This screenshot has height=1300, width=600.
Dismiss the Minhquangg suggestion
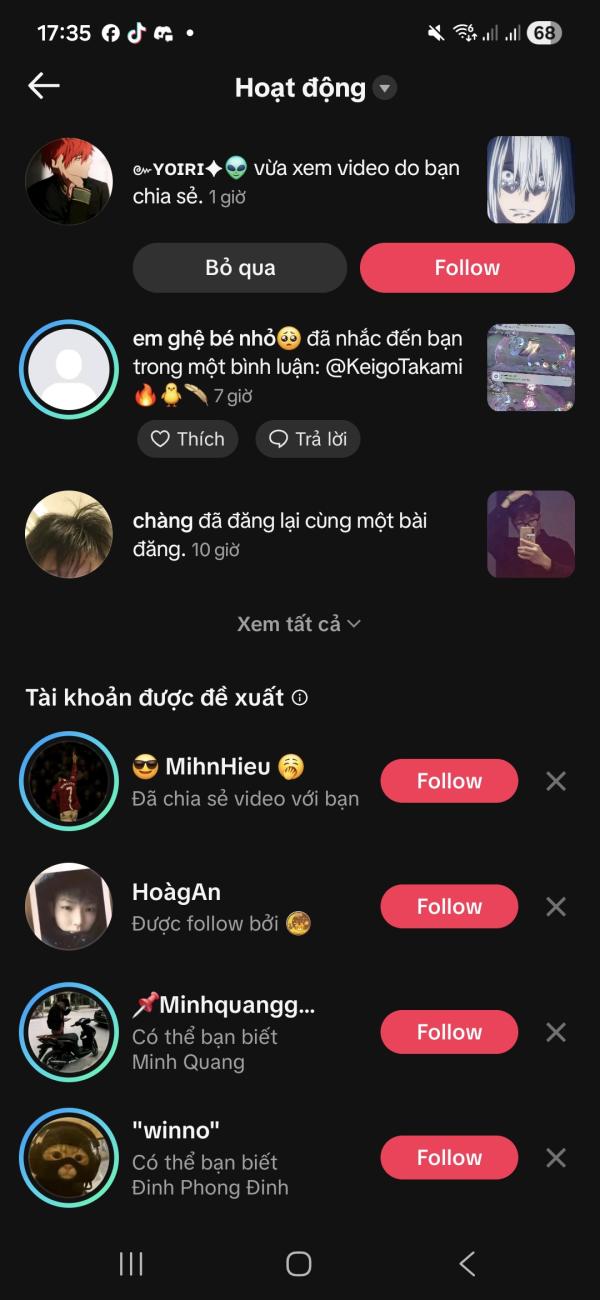pos(556,1032)
